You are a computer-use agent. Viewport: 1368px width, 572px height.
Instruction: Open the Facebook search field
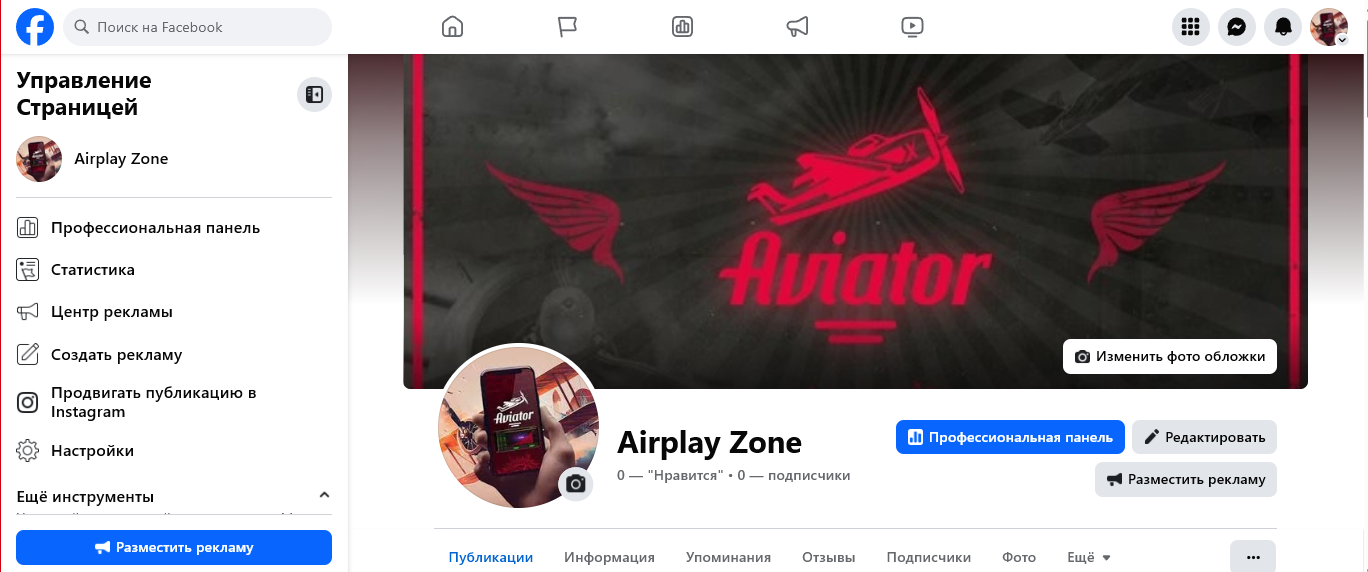point(197,27)
